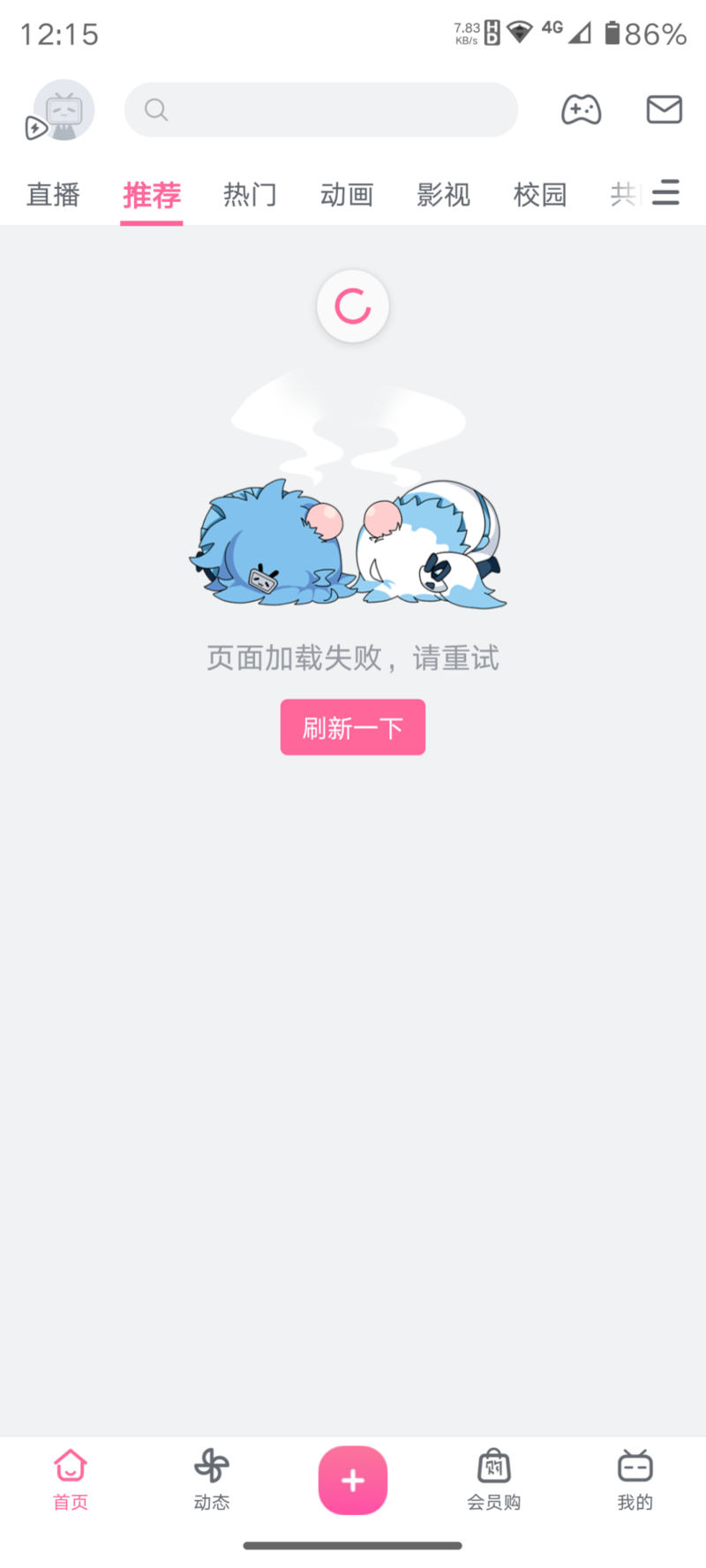Select the 推荐 tab

152,194
